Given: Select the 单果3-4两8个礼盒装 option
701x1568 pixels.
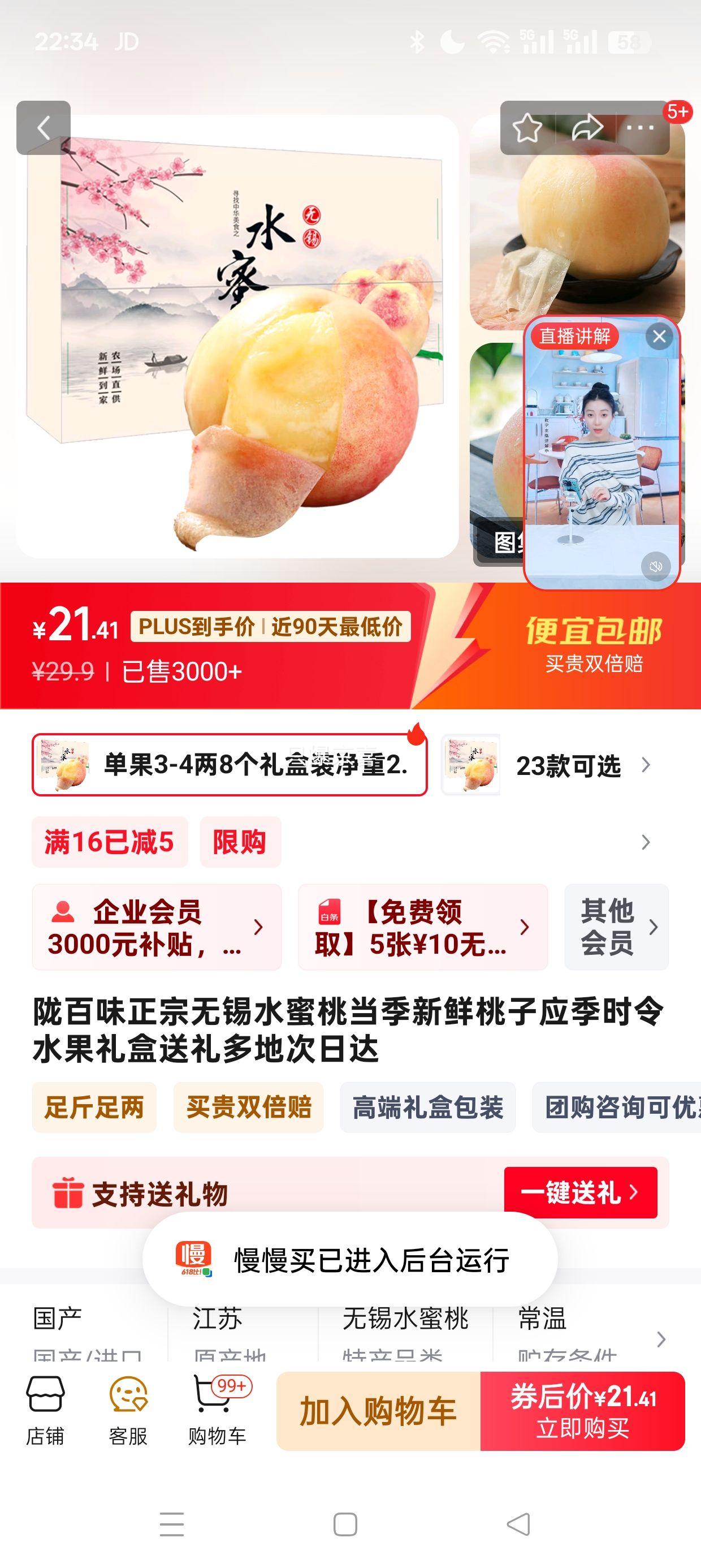Looking at the screenshot, I should click(230, 765).
